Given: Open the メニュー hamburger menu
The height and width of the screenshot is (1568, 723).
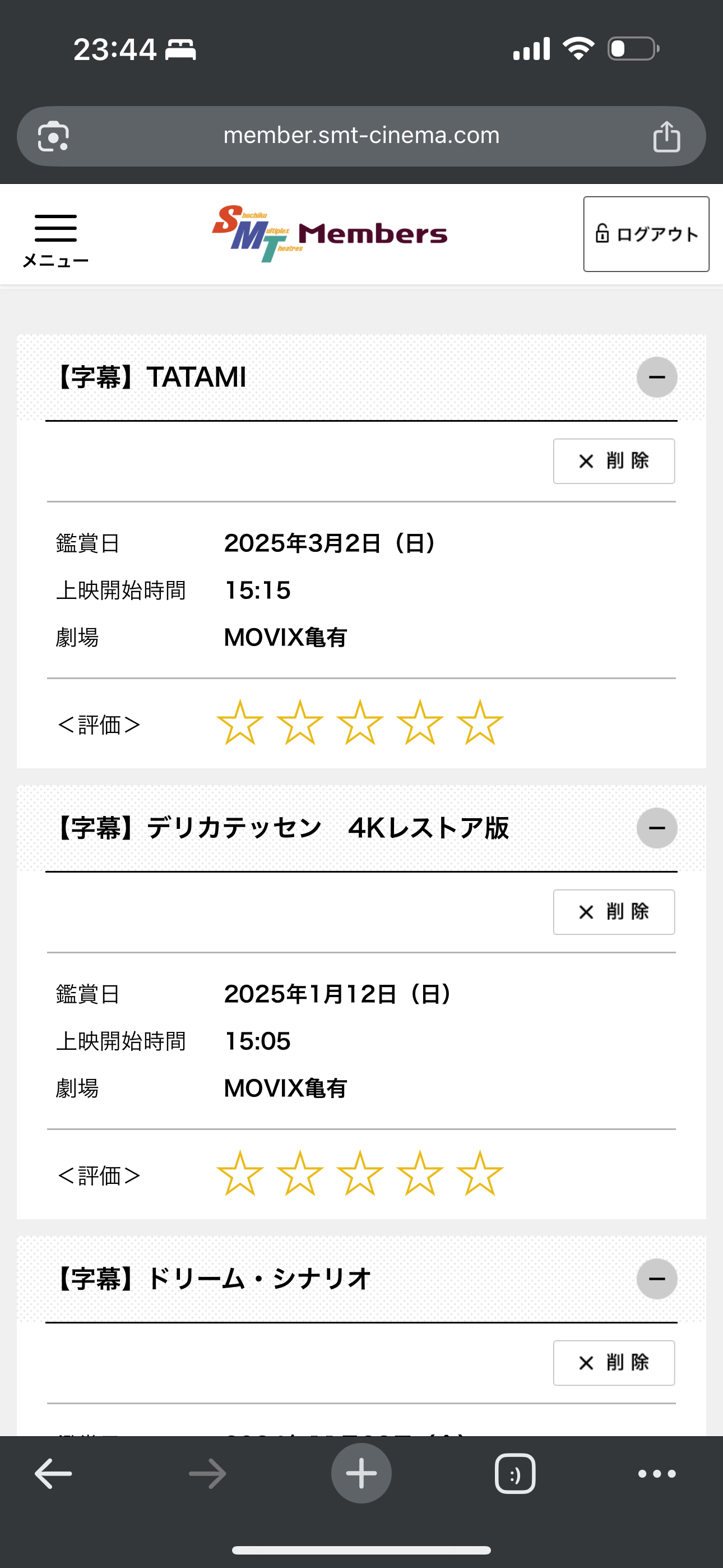Looking at the screenshot, I should pyautogui.click(x=55, y=240).
